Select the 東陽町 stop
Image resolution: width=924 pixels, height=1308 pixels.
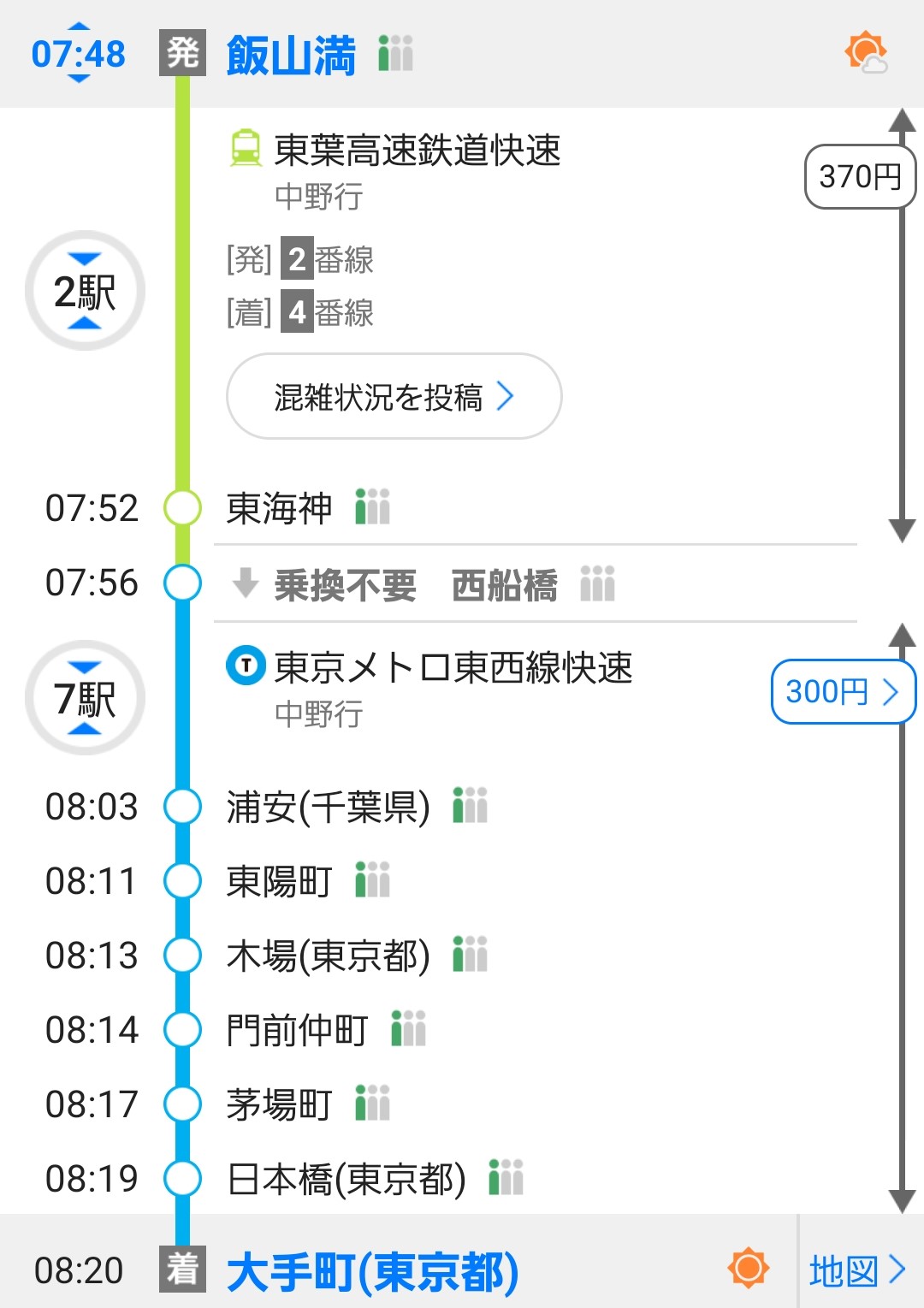pos(279,881)
